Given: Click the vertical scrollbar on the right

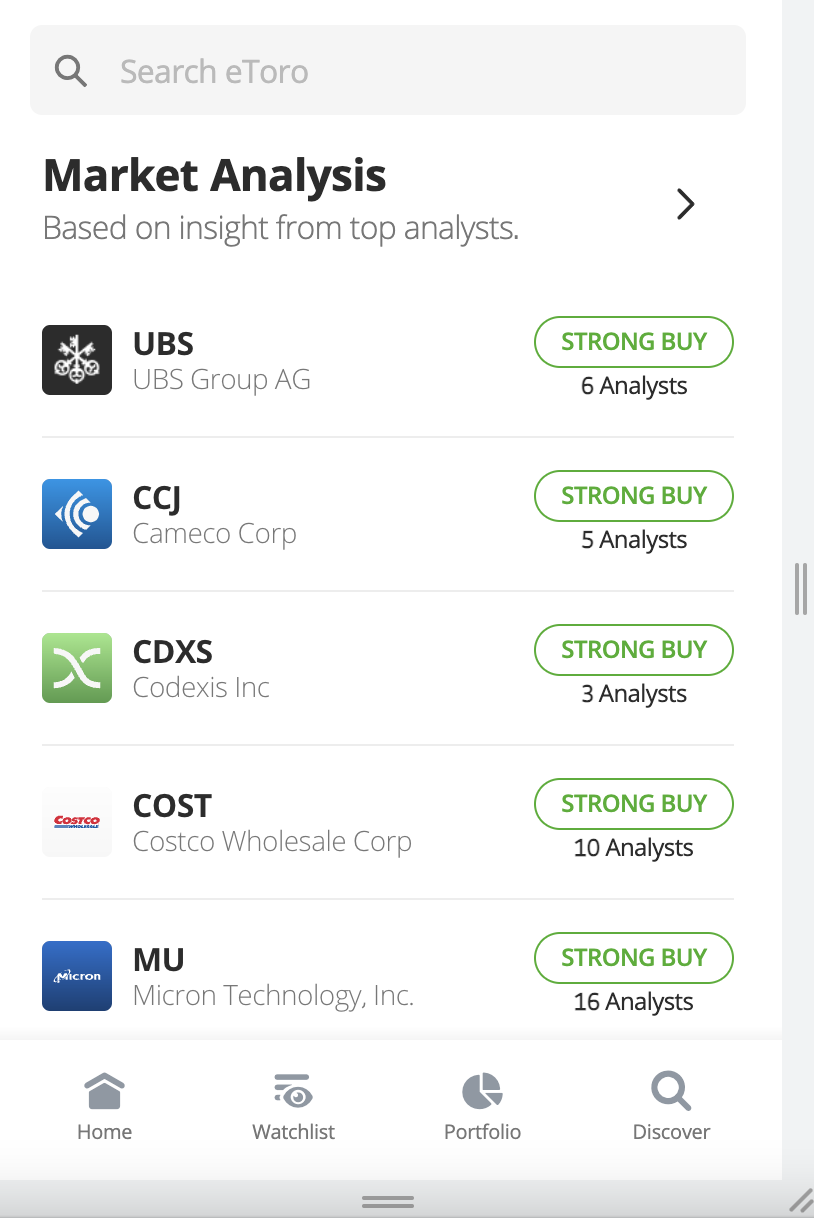Looking at the screenshot, I should tap(799, 589).
